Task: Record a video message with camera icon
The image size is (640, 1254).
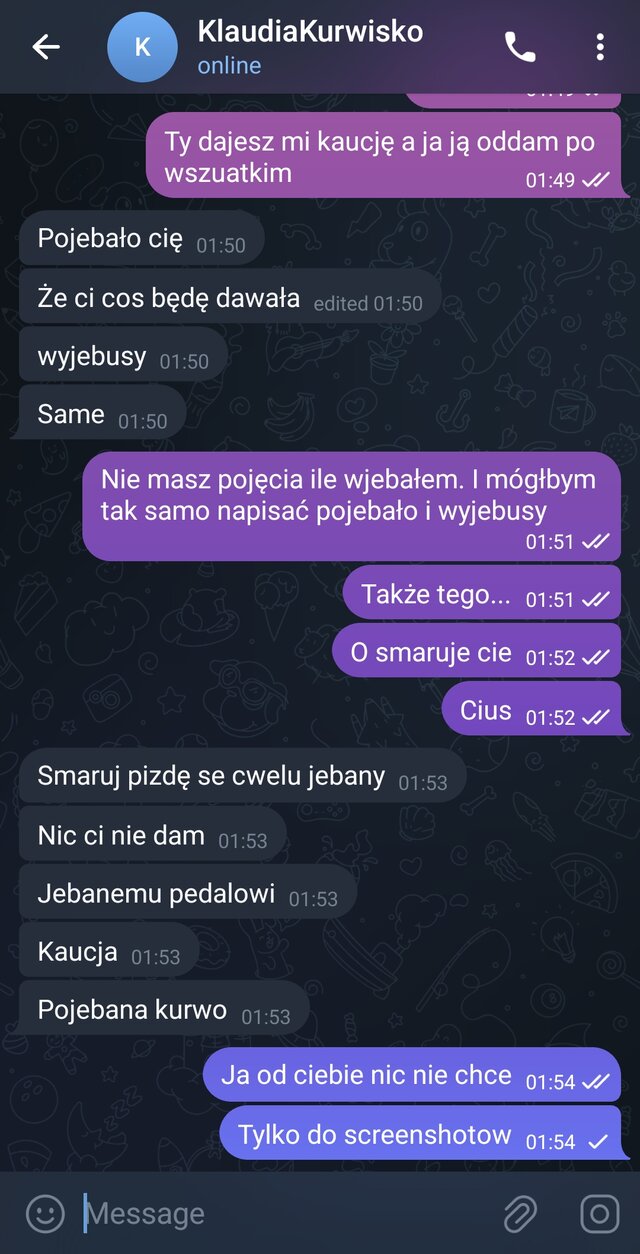Action: coord(599,1214)
